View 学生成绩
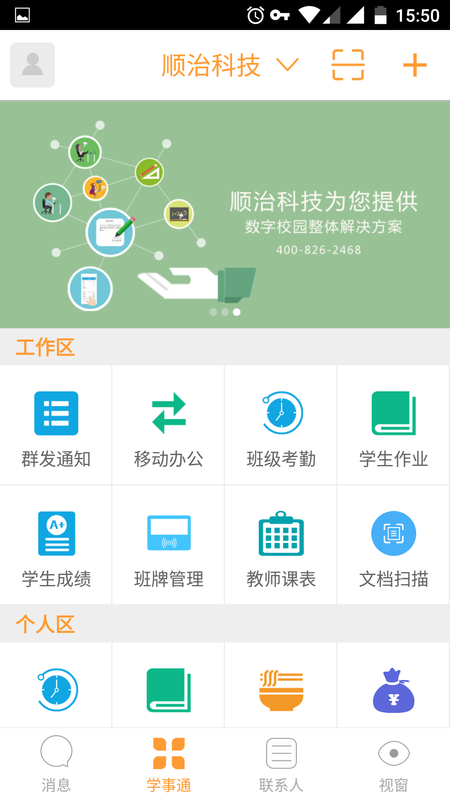The image size is (450, 800). tap(56, 545)
